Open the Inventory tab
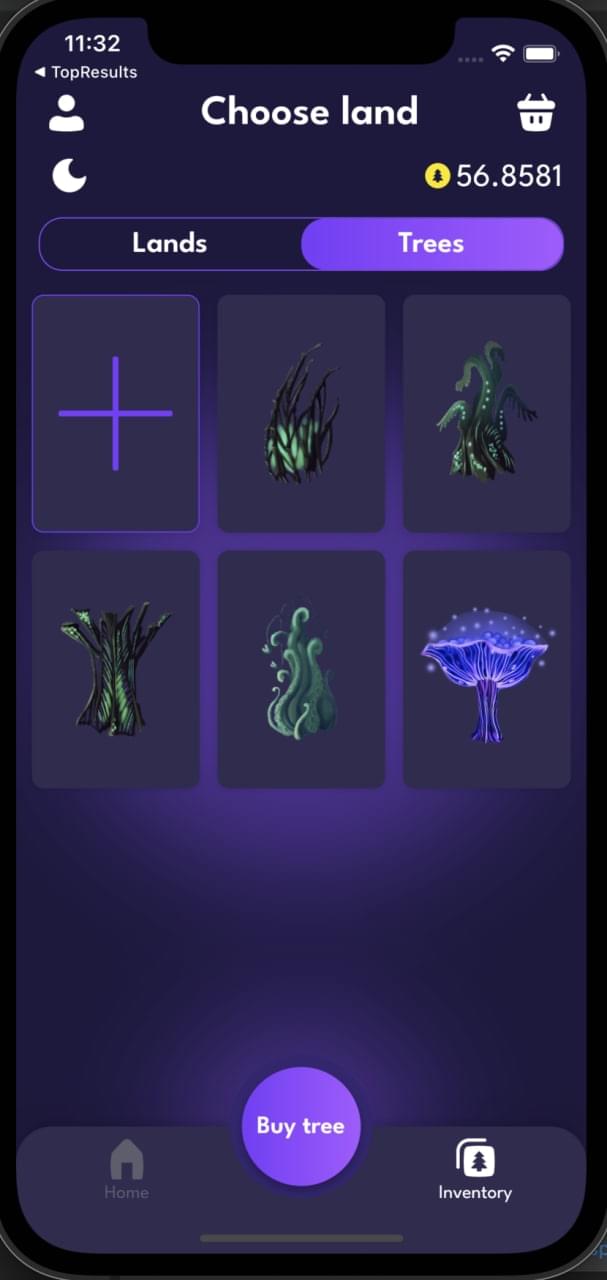The width and height of the screenshot is (607, 1280). (475, 1169)
